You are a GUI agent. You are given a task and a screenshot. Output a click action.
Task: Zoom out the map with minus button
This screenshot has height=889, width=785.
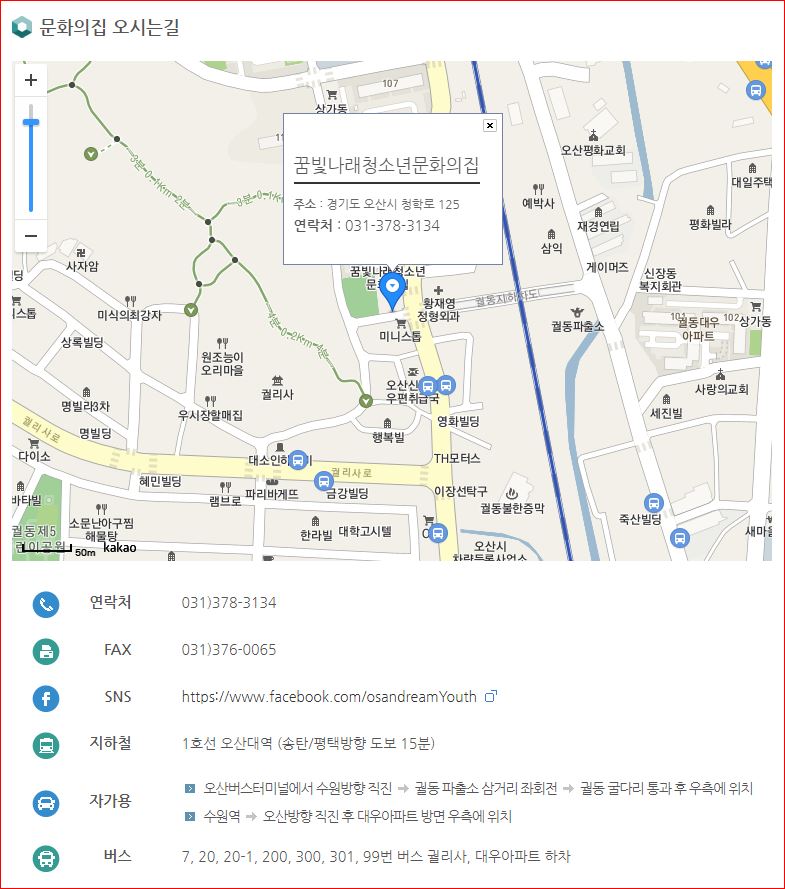(x=31, y=236)
